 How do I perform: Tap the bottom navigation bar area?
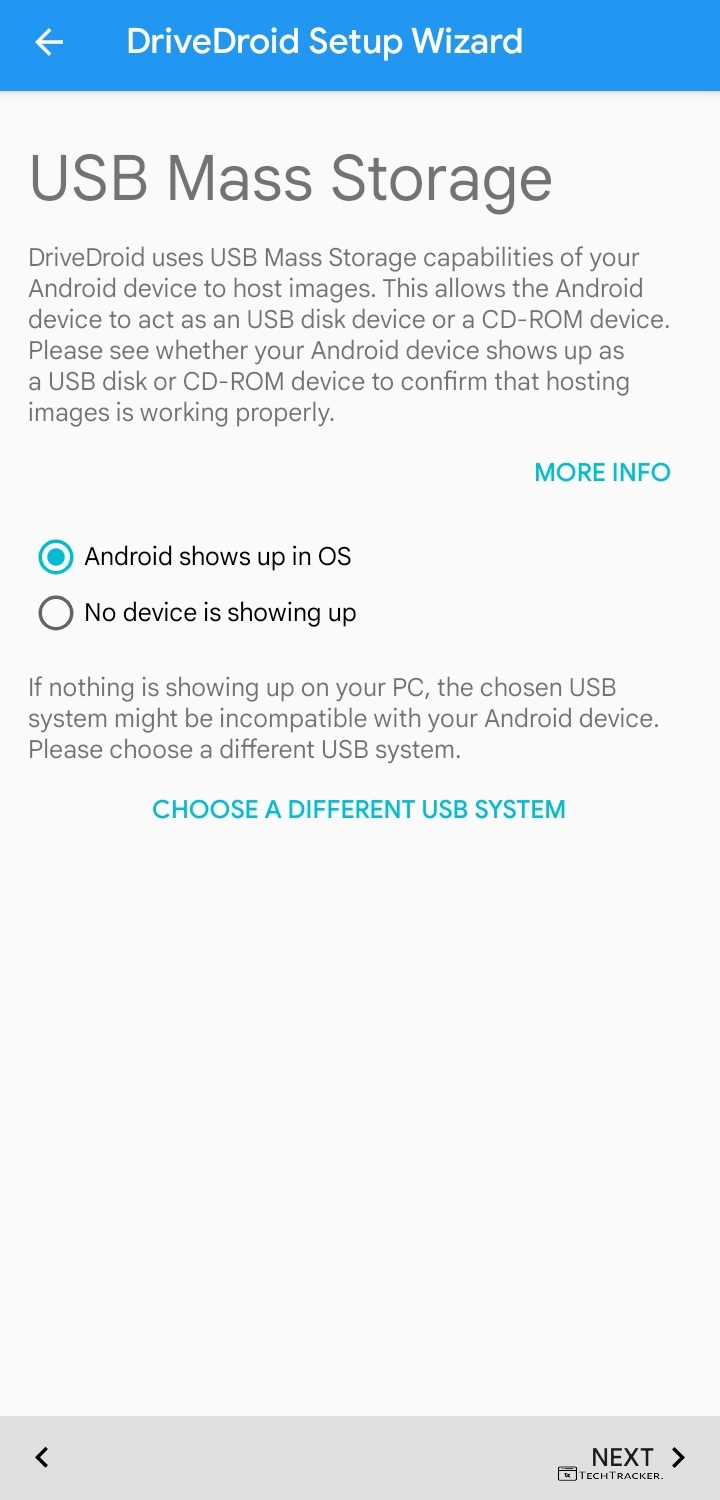pos(360,1457)
